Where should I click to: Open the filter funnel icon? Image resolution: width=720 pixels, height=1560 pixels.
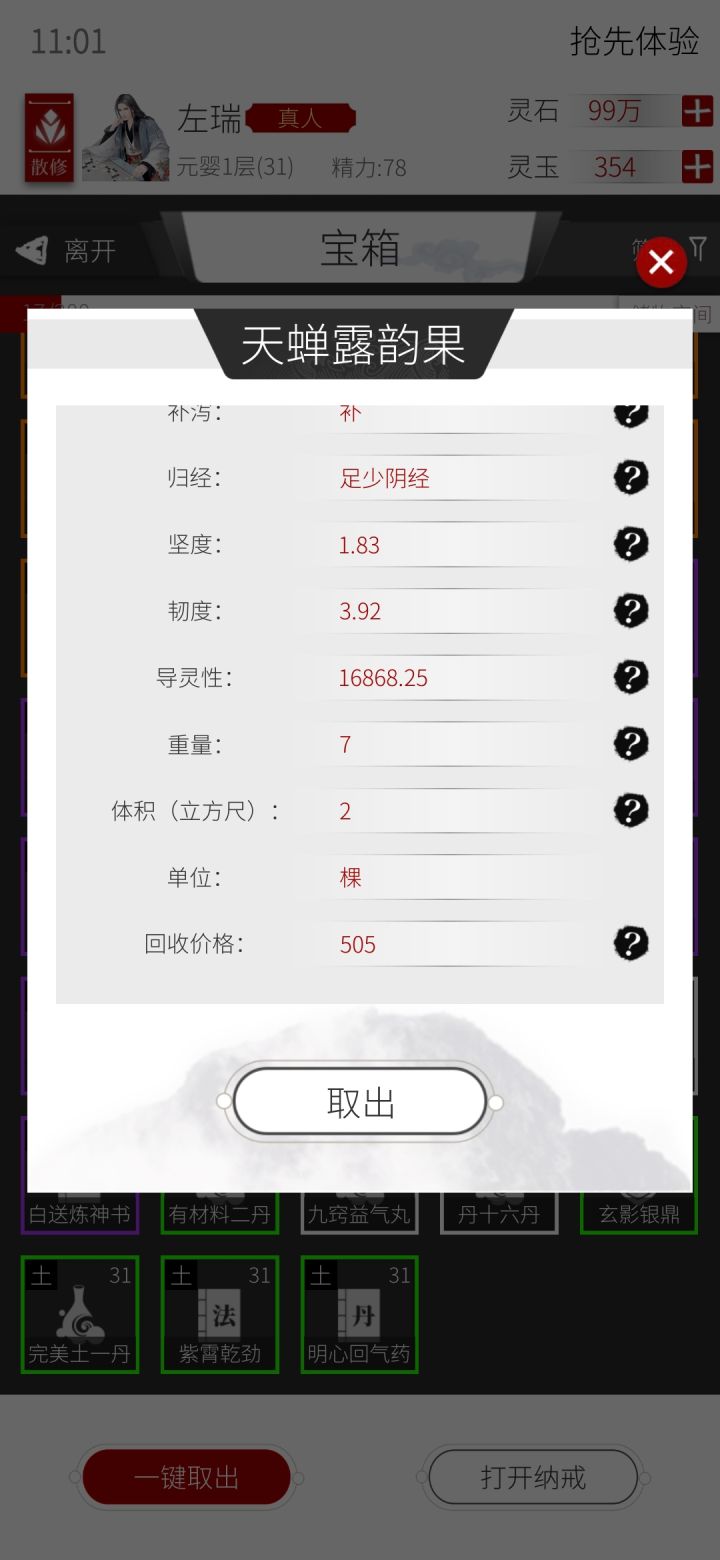click(700, 248)
